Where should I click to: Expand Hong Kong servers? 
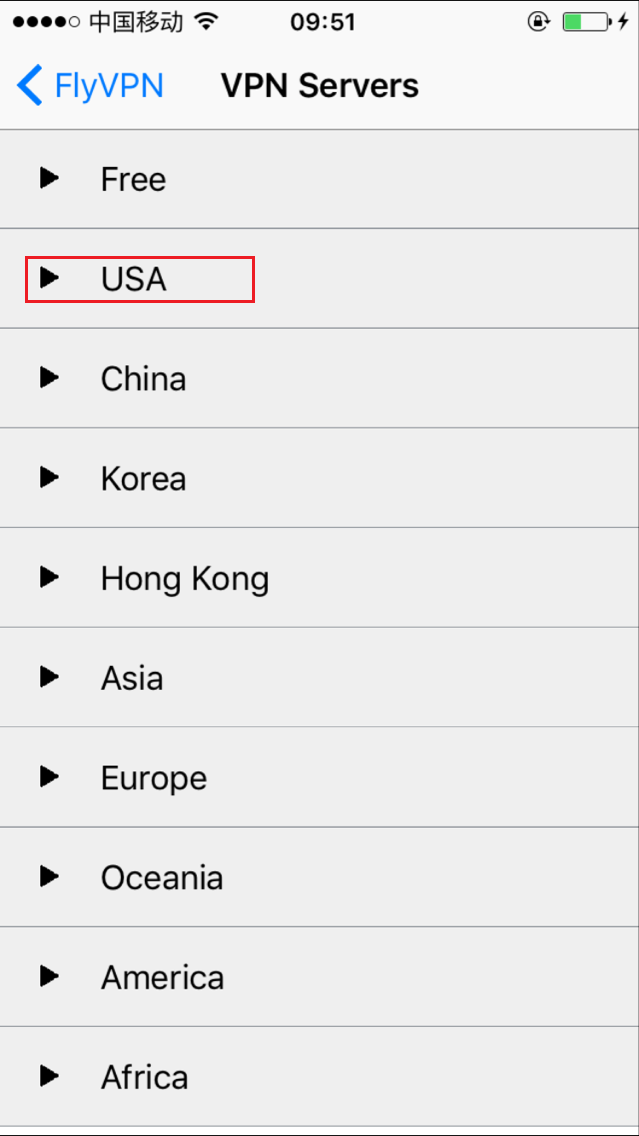[x=320, y=577]
